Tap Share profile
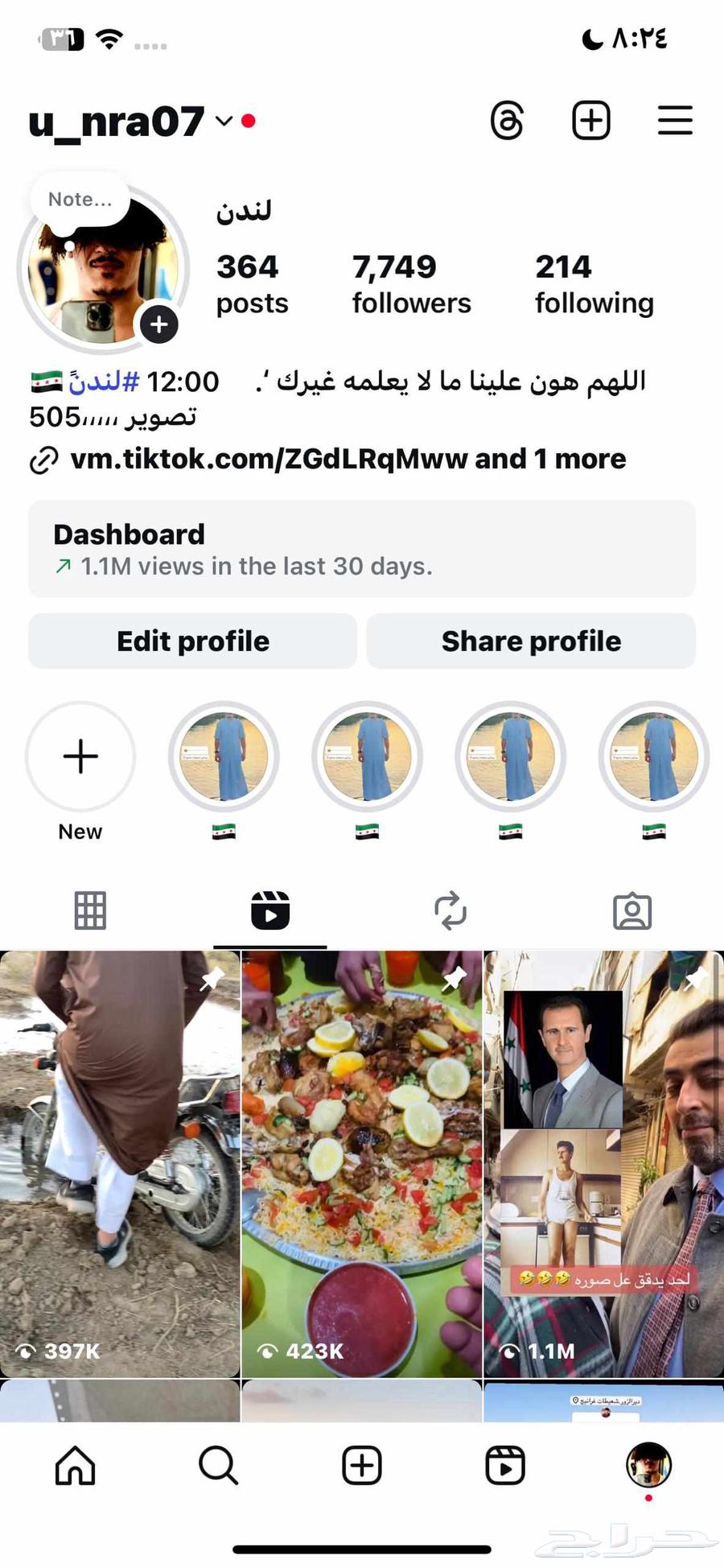Image resolution: width=724 pixels, height=1568 pixels. [x=531, y=641]
